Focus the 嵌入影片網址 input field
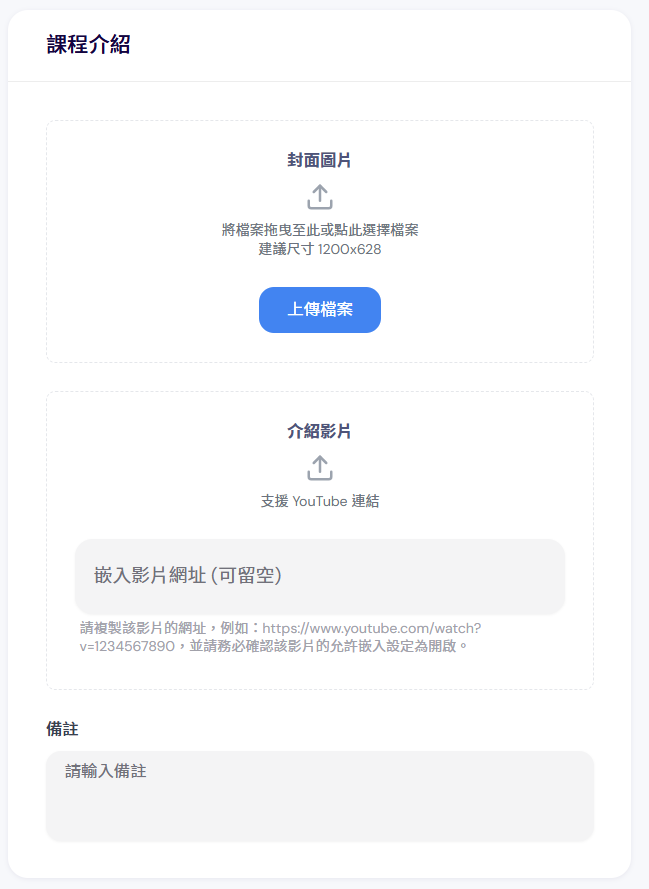Viewport: 649px width, 889px height. pos(320,576)
